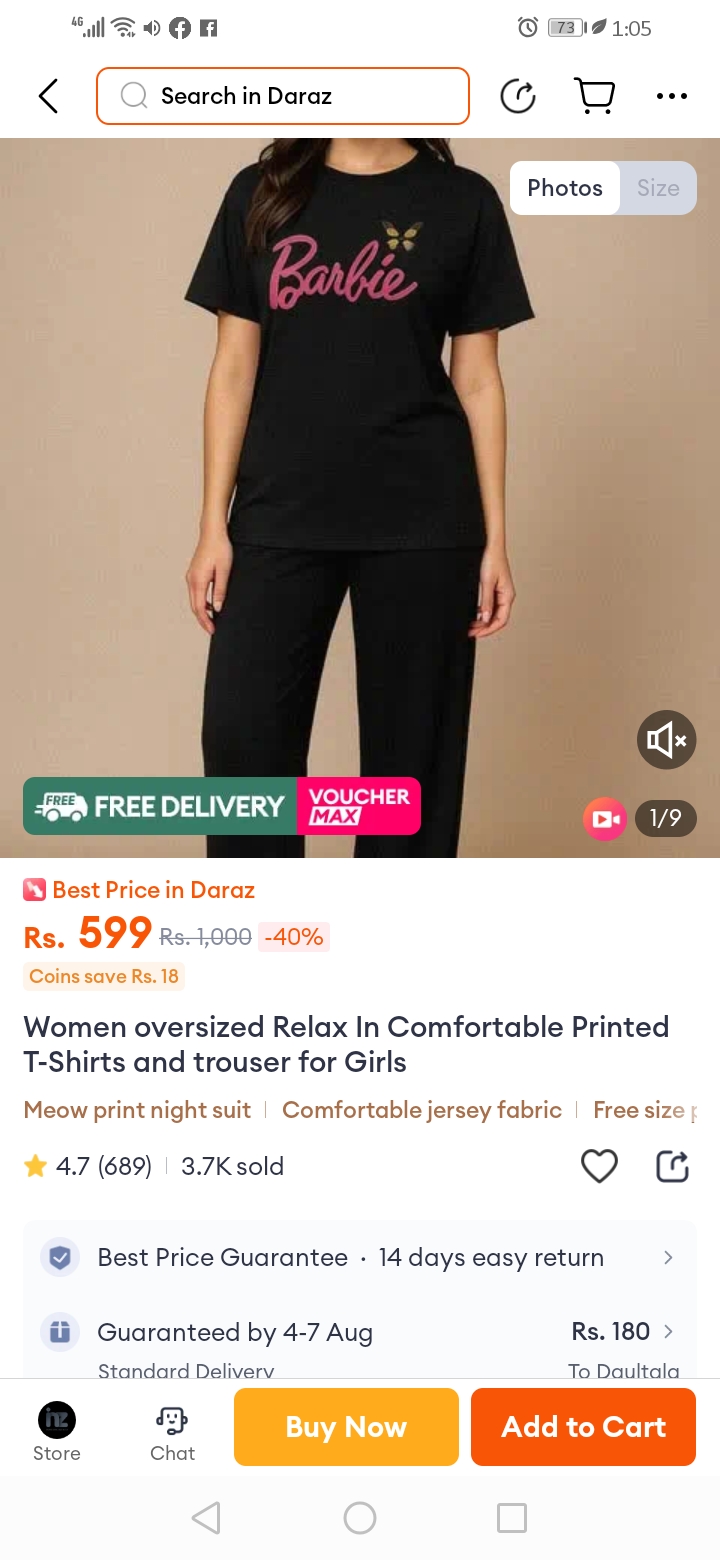Tap Buy Now

346,1427
